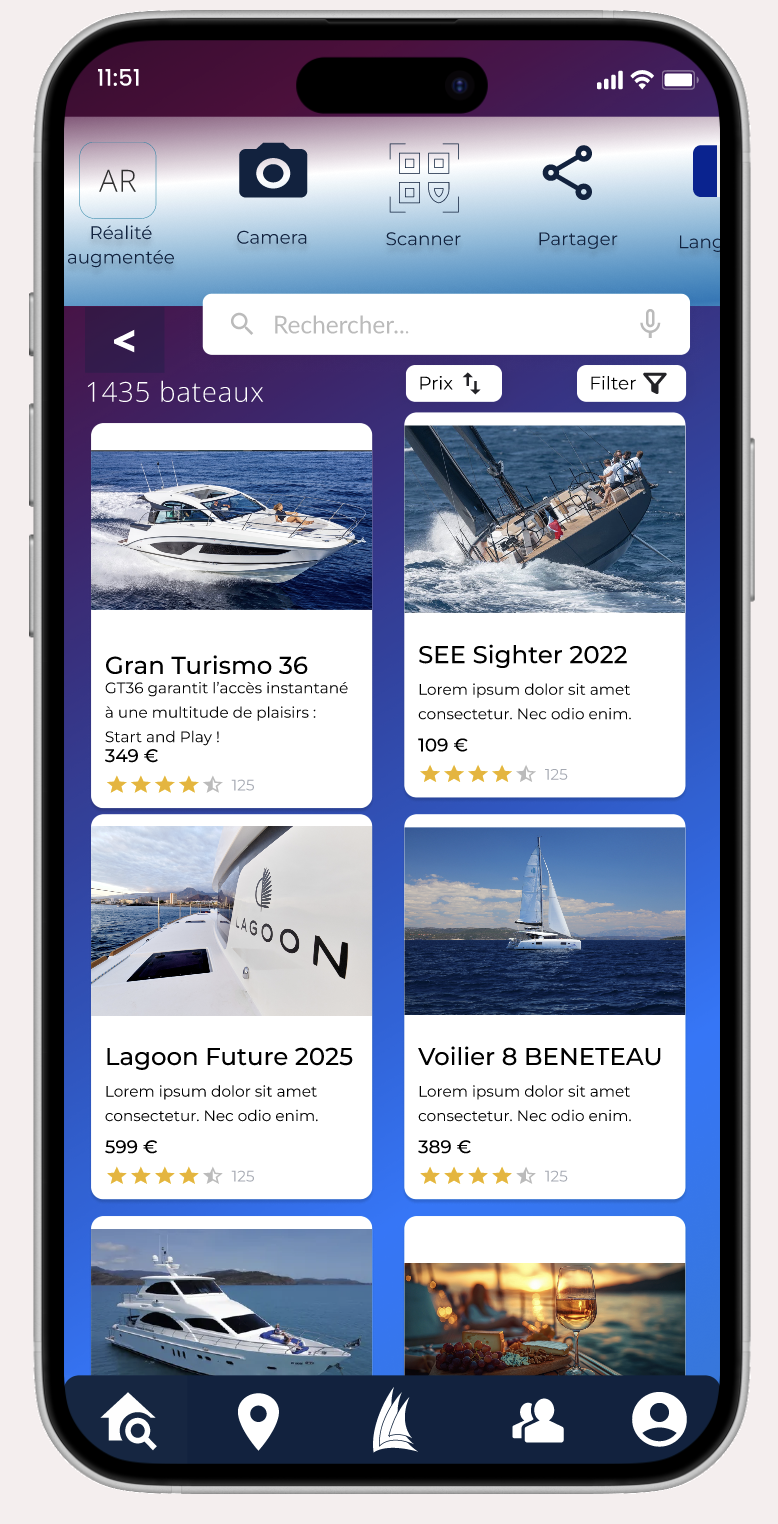Viewport: 778px width, 1524px height.
Task: Go back with the arrow button
Action: point(124,341)
